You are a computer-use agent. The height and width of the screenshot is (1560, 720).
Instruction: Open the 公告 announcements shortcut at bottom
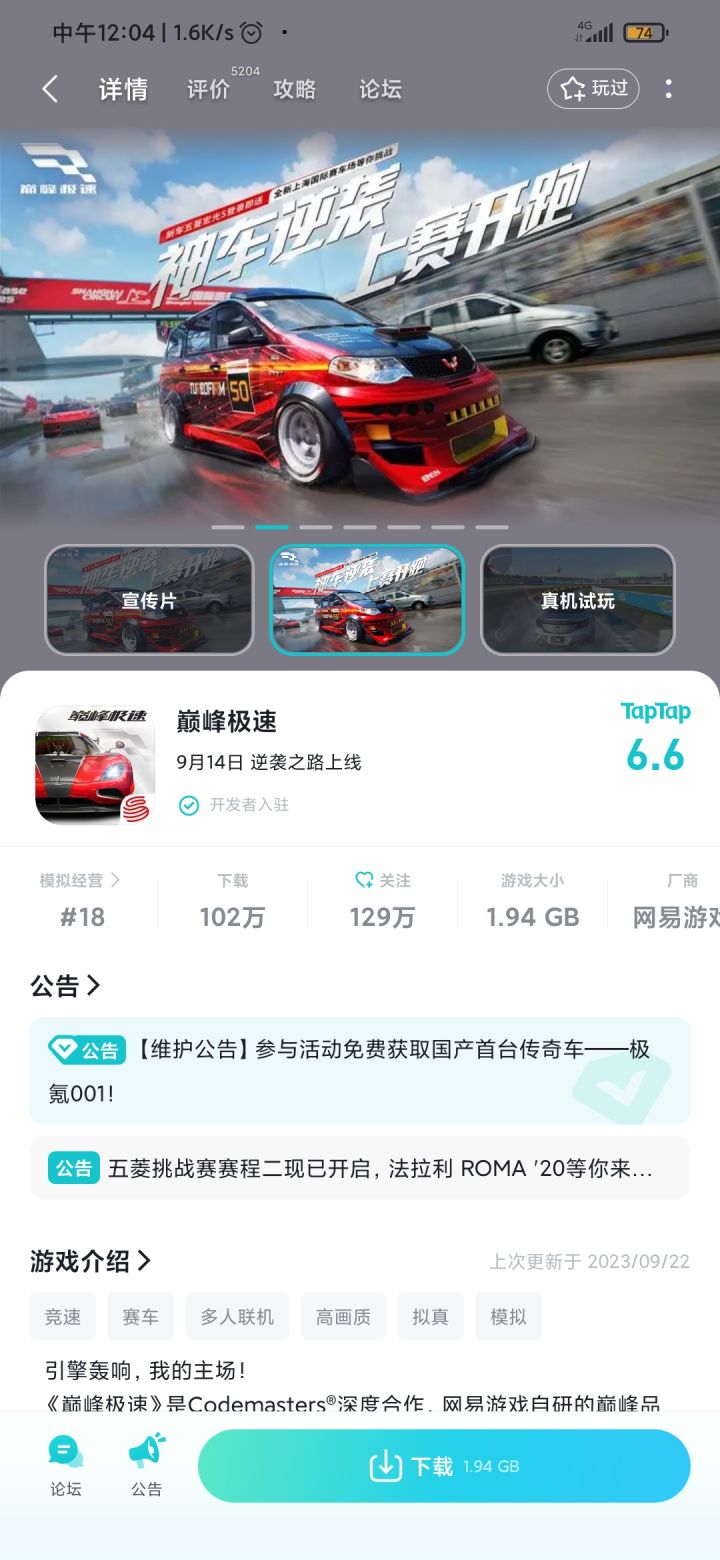[146, 1463]
